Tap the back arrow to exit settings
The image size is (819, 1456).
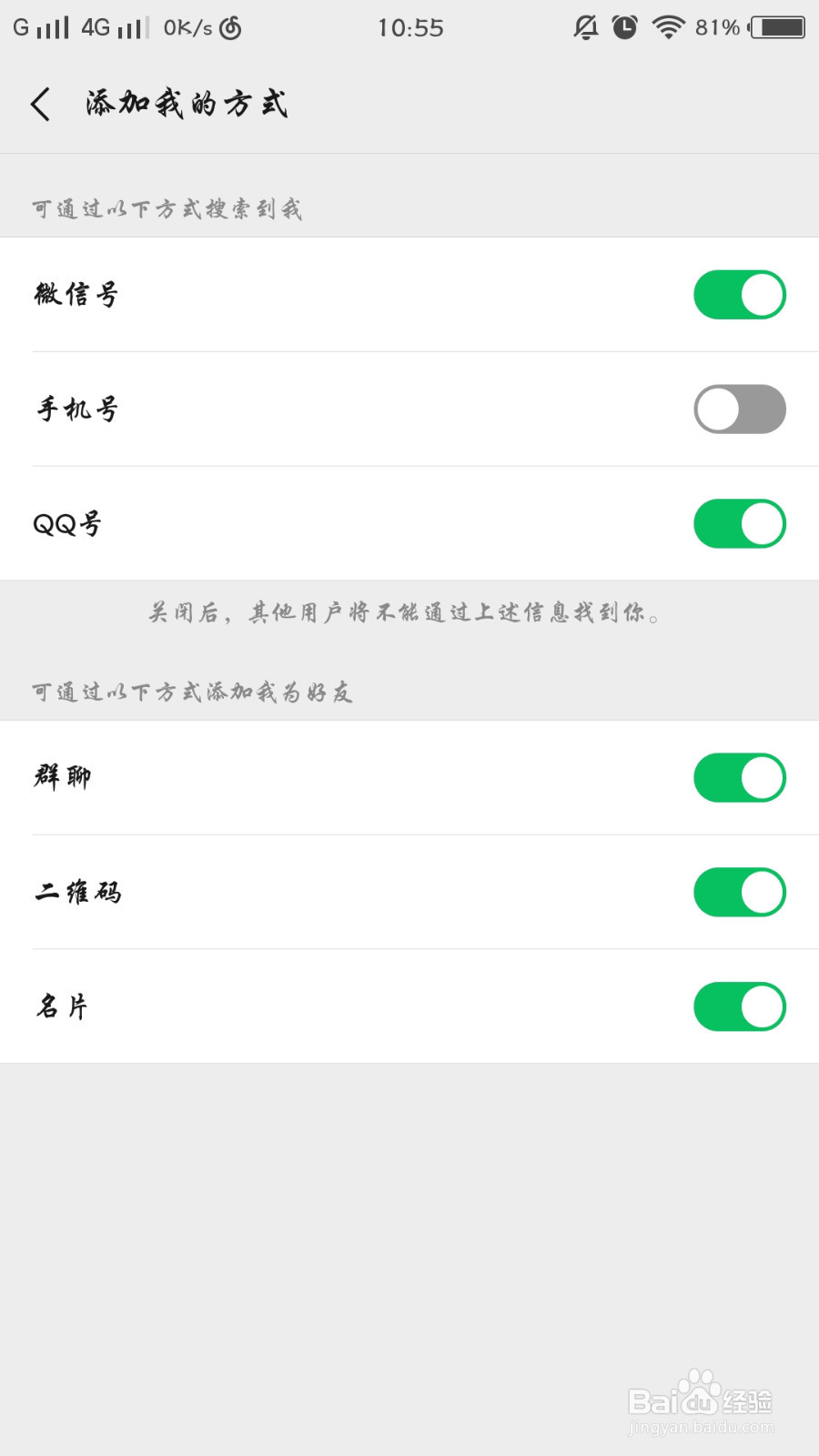[x=40, y=104]
